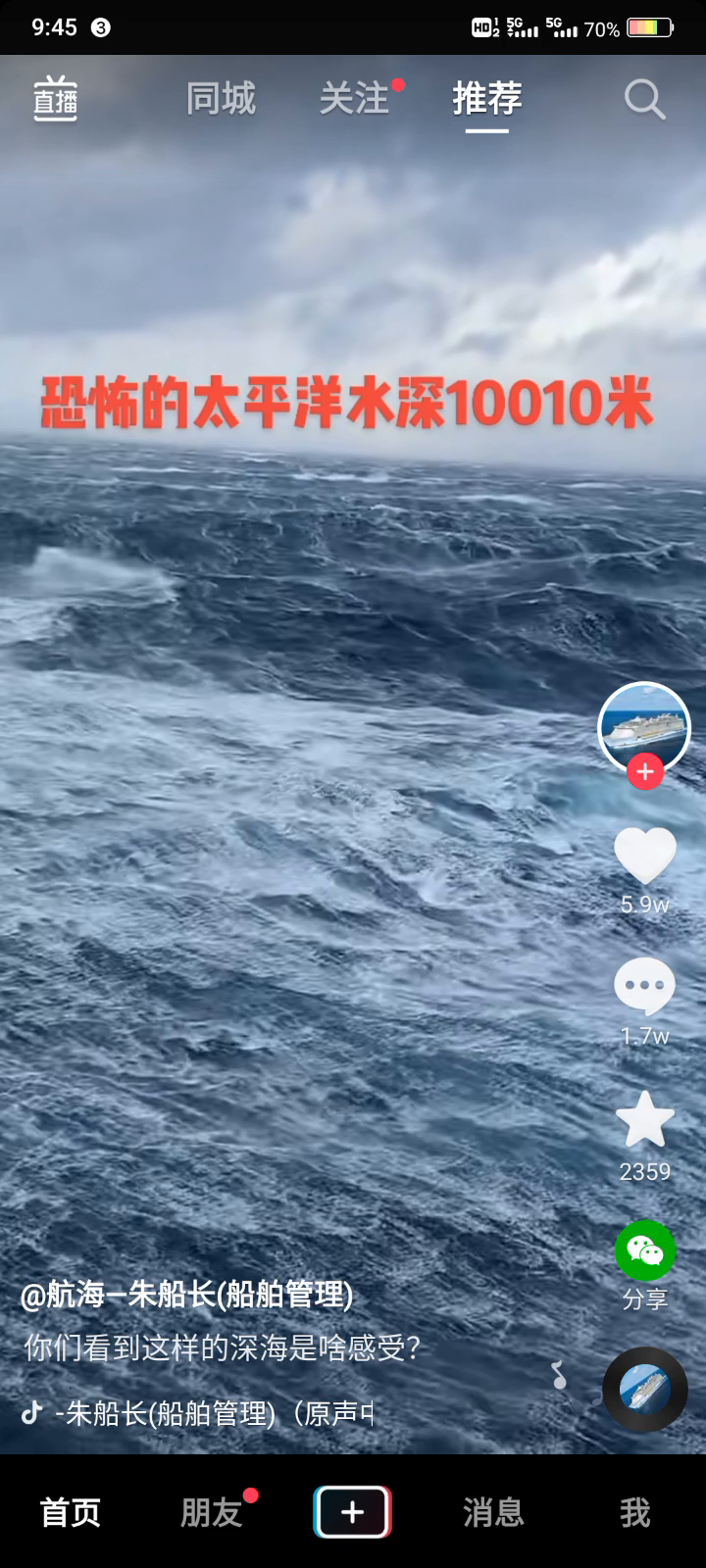Go to the 首页 tab
The height and width of the screenshot is (1568, 706).
tap(71, 1512)
